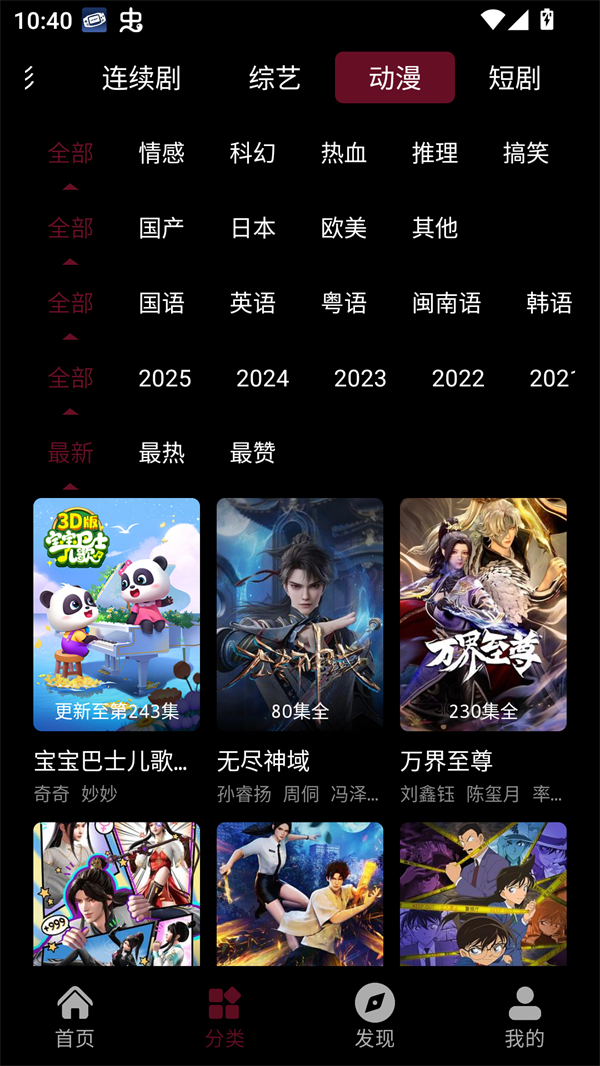Sort anime by 最赞

[253, 453]
